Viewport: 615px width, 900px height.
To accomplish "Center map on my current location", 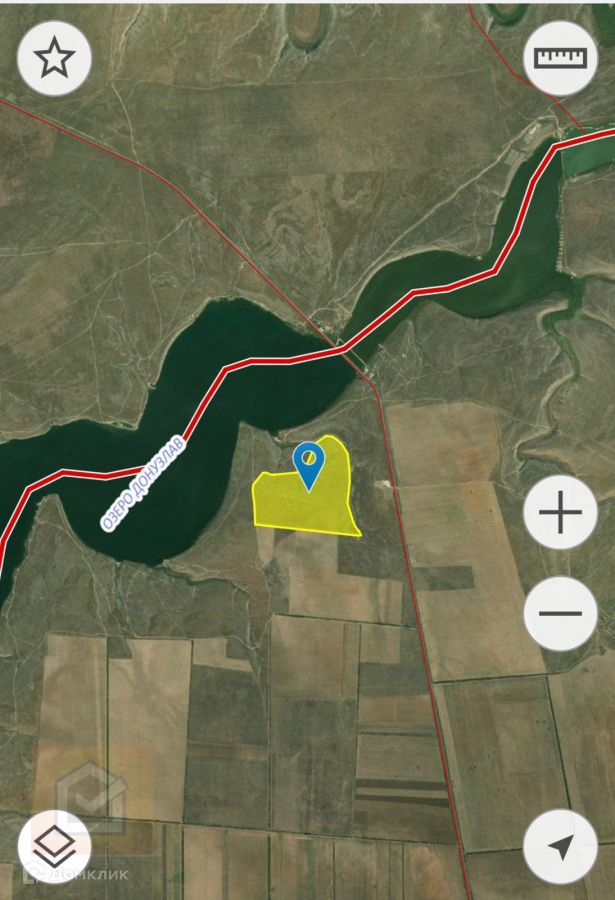I will 560,846.
